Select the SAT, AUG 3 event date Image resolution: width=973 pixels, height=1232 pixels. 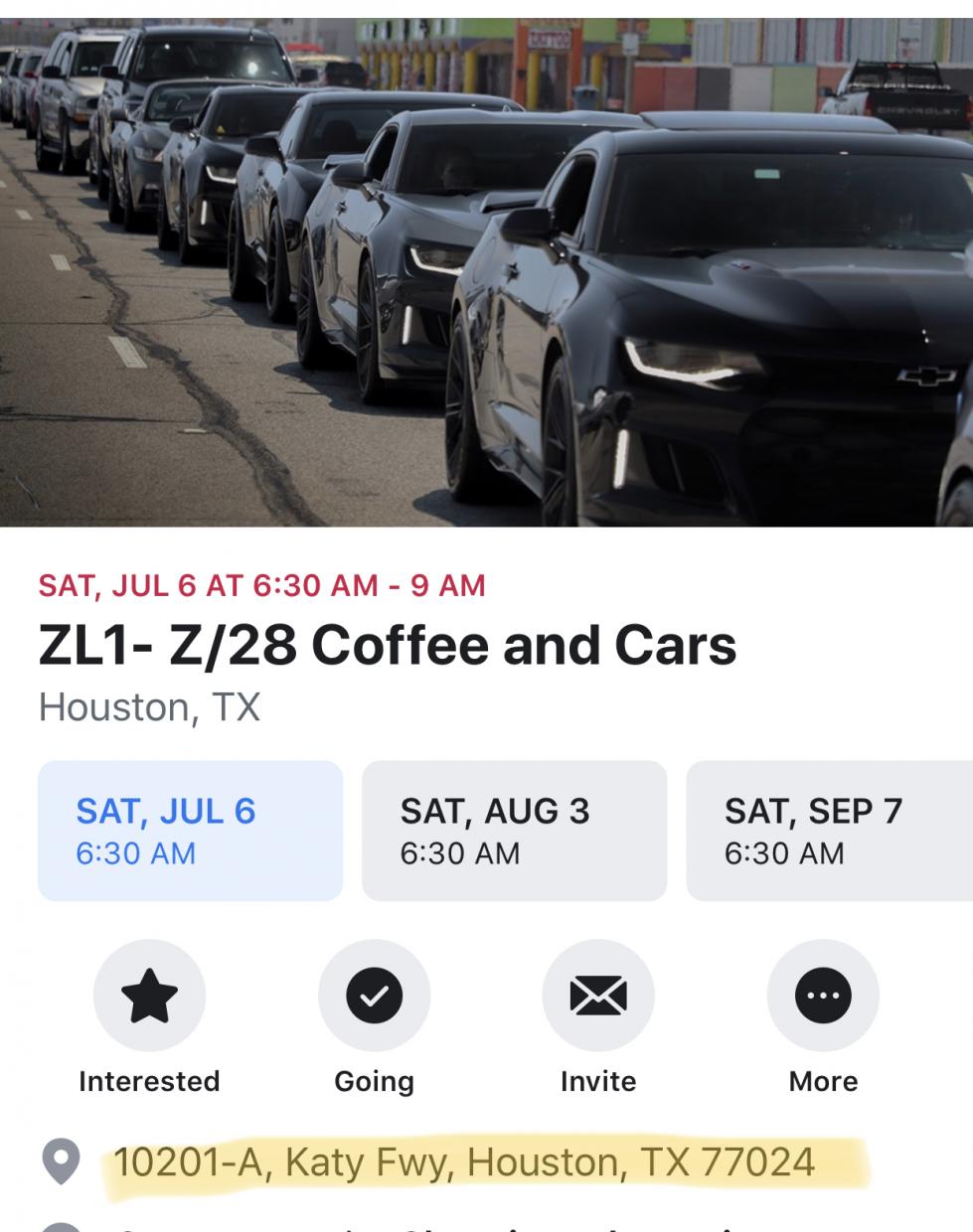click(x=514, y=831)
